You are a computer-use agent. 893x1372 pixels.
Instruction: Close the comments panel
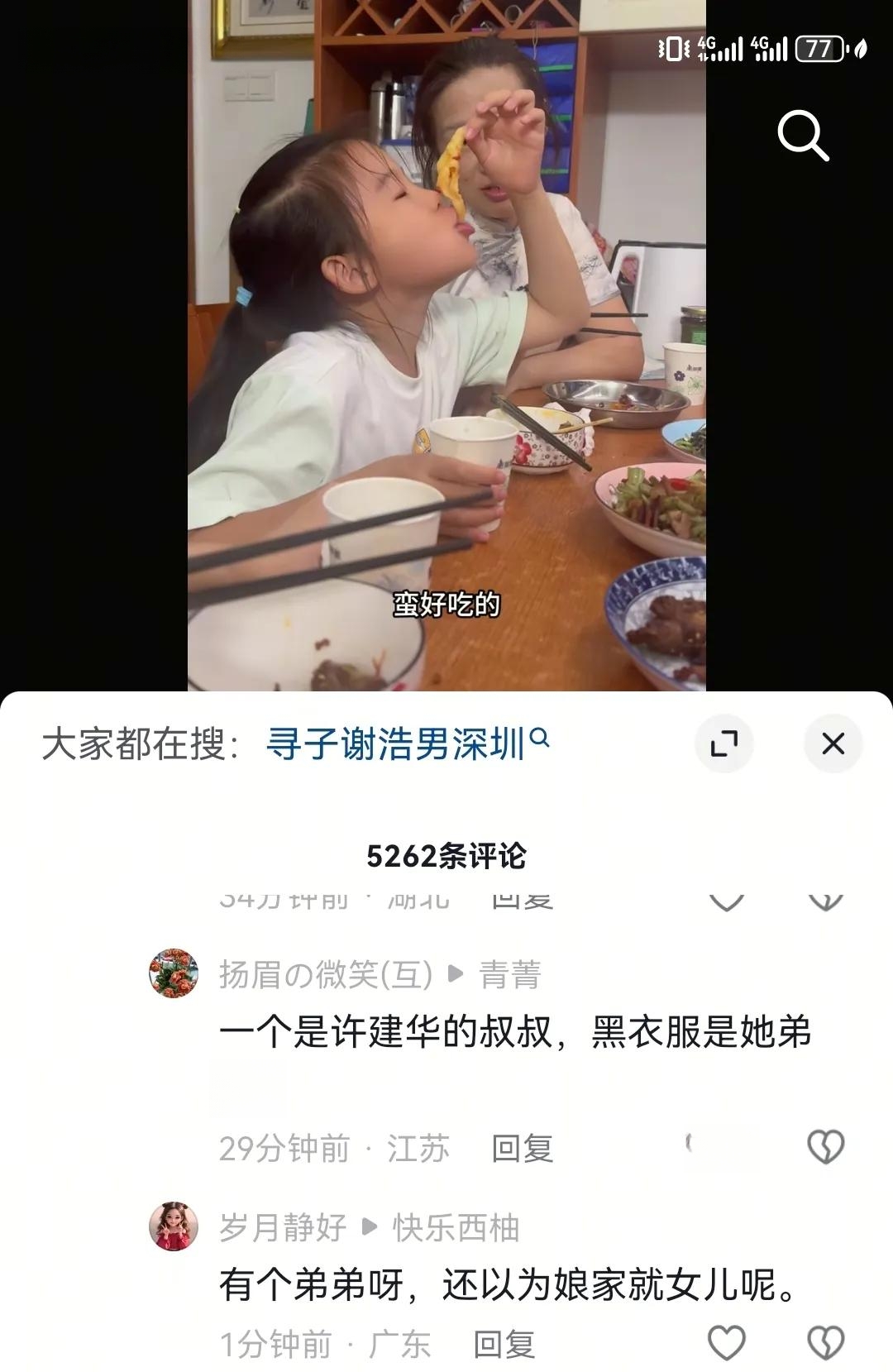pos(833,743)
